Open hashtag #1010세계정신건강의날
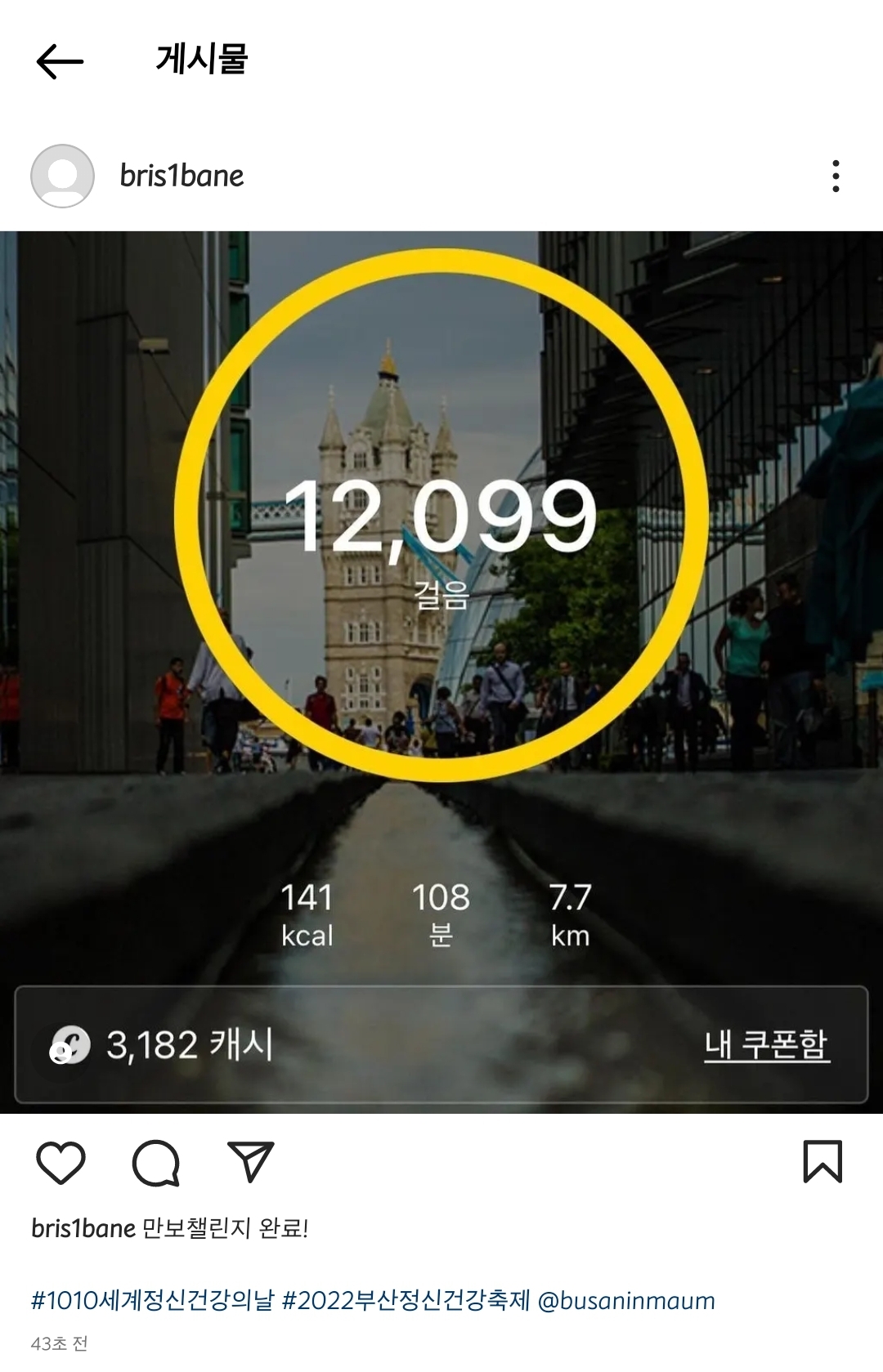The image size is (883, 1372). (x=152, y=1300)
